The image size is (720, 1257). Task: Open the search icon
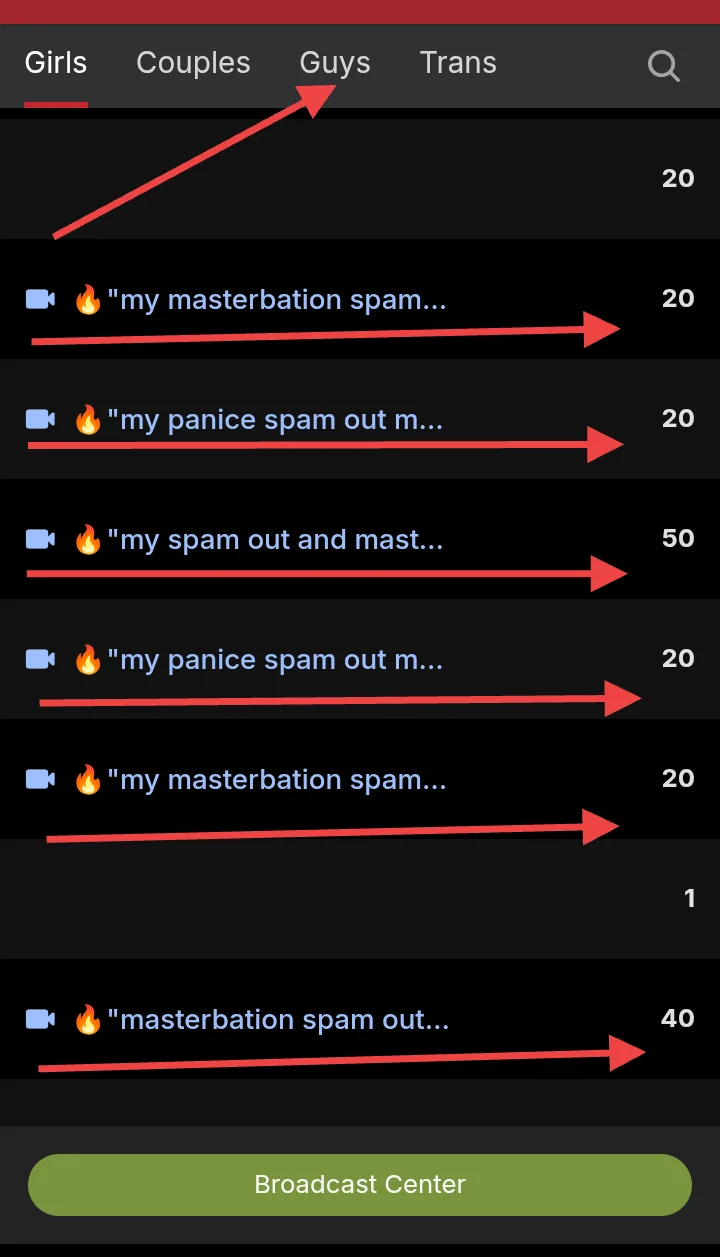point(663,66)
